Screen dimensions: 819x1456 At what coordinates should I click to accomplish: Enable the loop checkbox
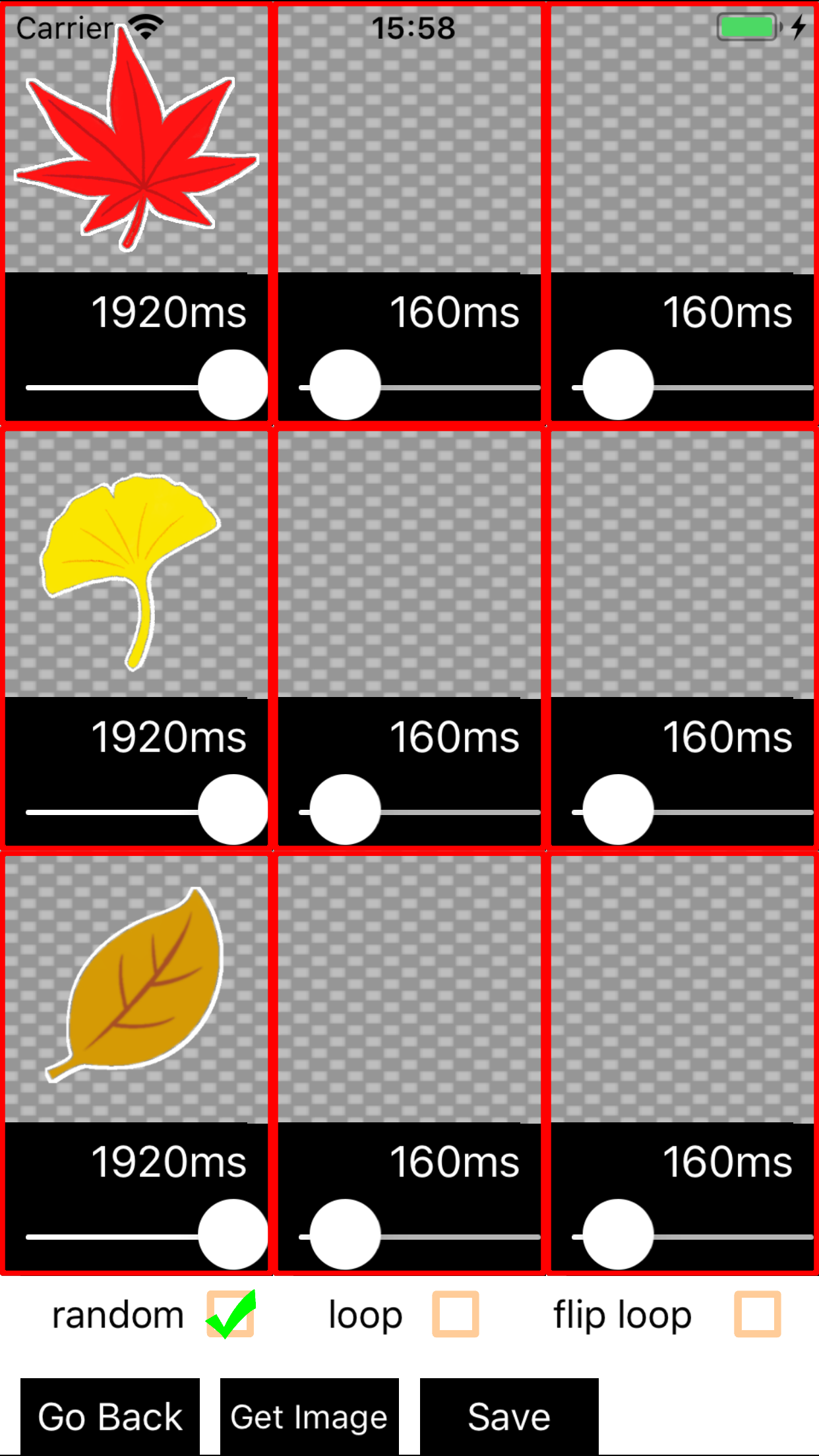[455, 1314]
